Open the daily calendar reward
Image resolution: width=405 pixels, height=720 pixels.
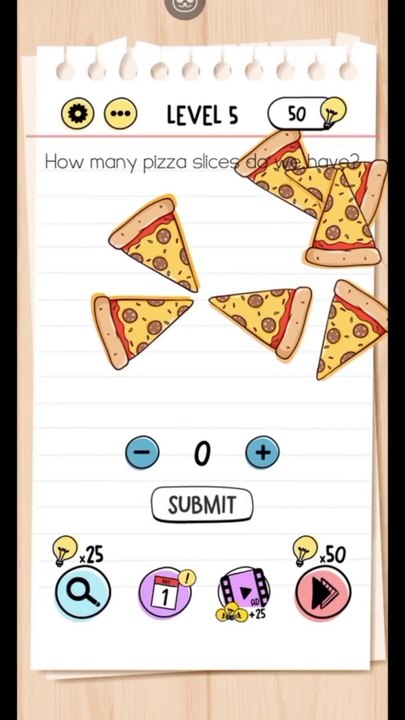point(166,594)
